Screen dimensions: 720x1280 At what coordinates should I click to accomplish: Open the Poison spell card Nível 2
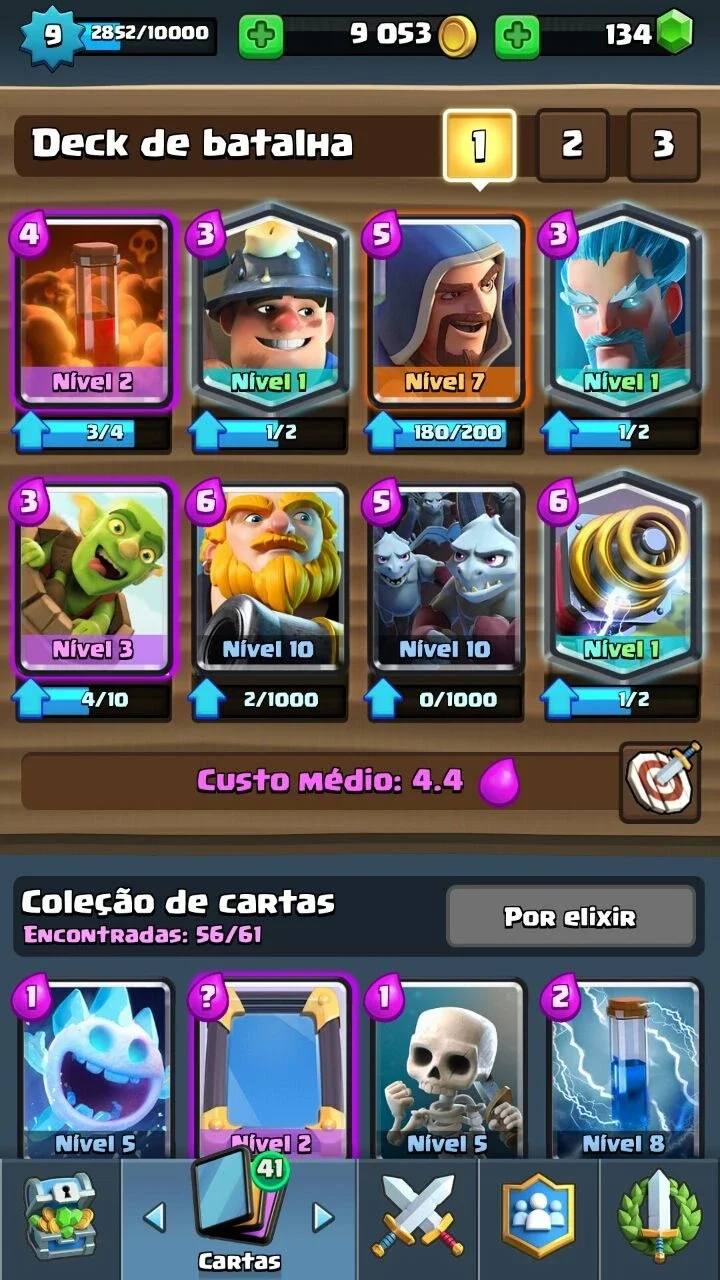tap(93, 311)
